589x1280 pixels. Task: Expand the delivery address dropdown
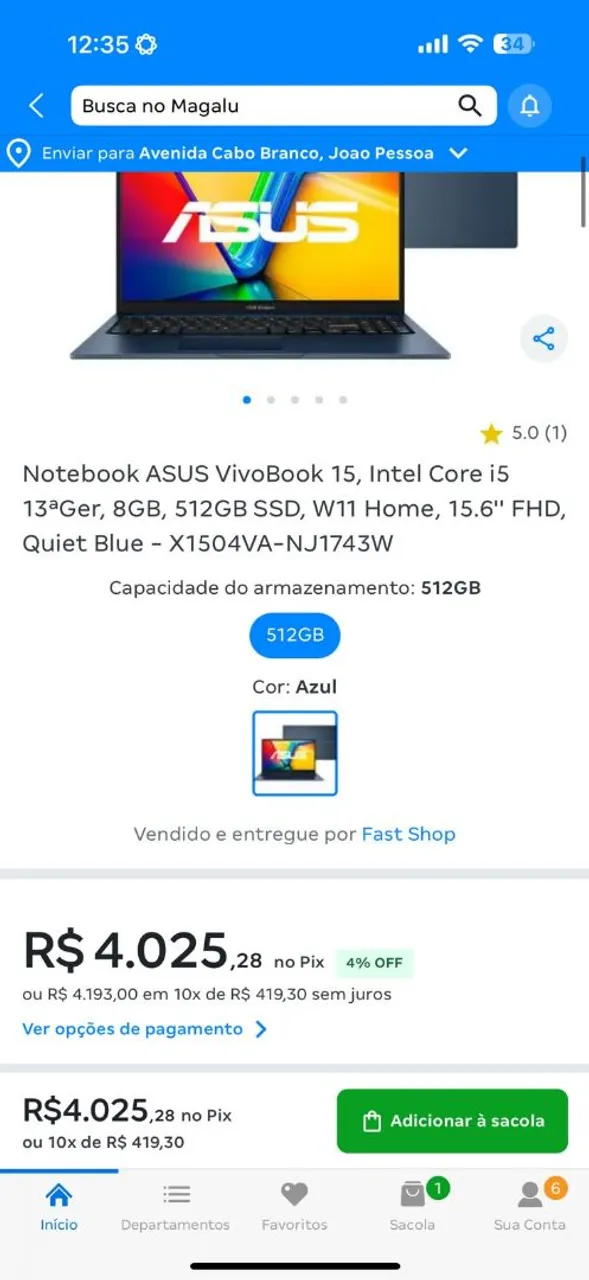pyautogui.click(x=458, y=154)
